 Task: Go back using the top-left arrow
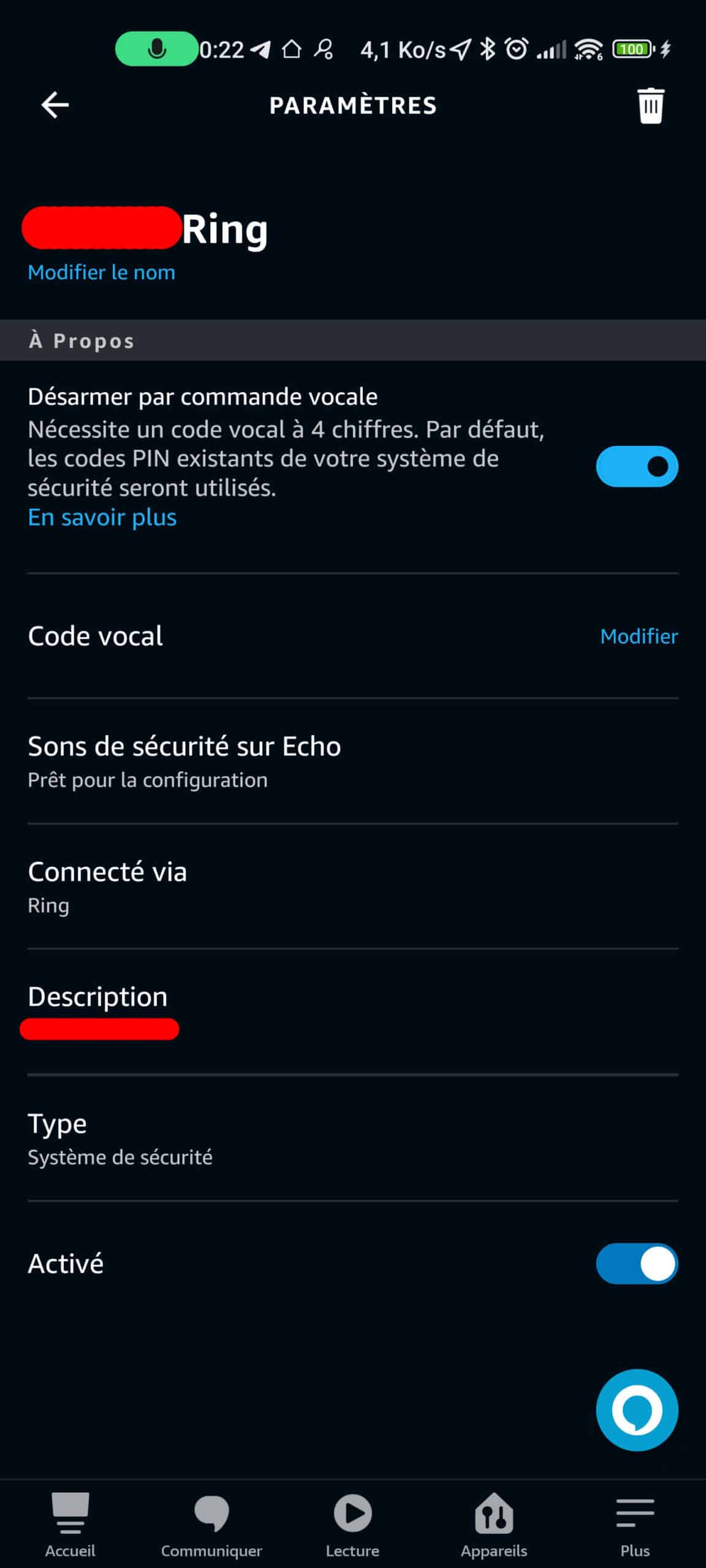click(x=55, y=105)
